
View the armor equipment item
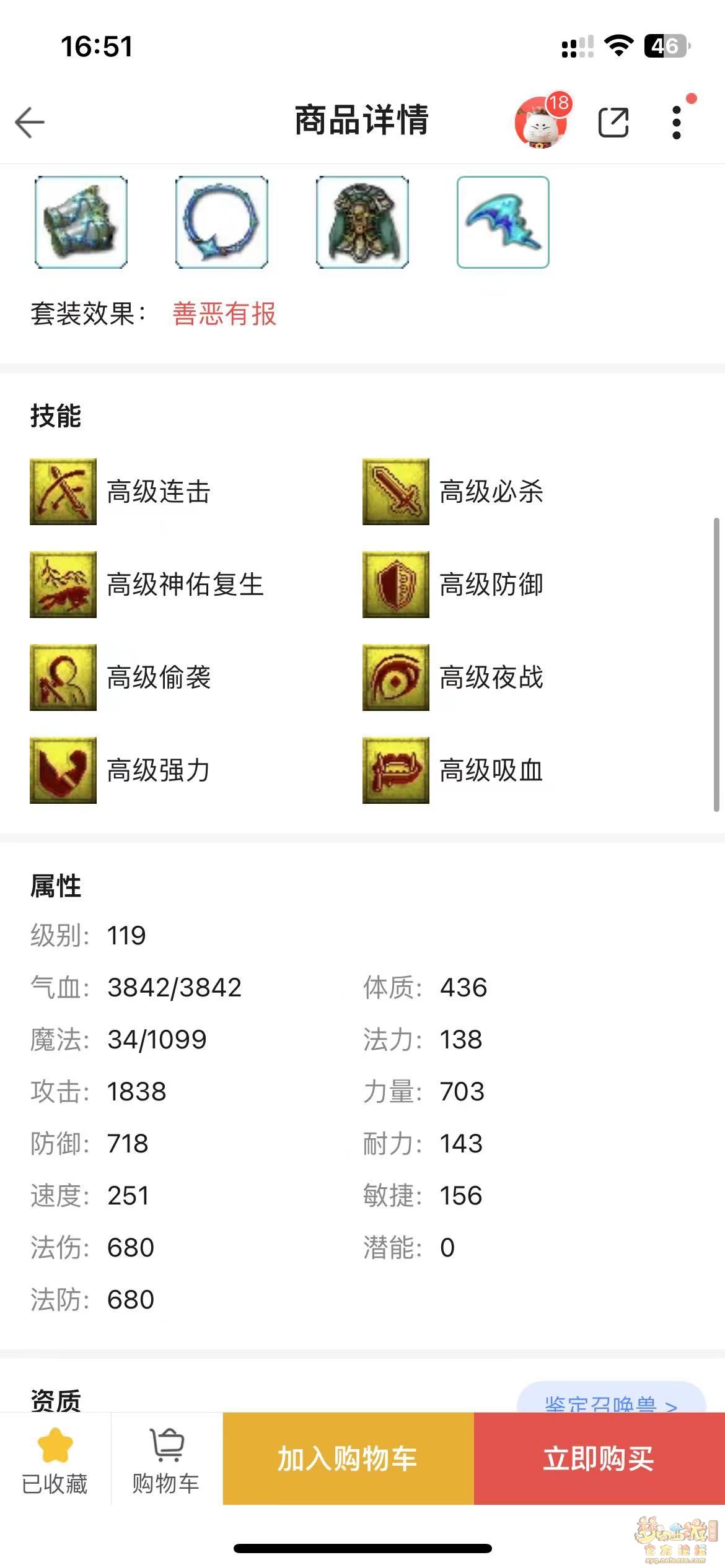[x=362, y=222]
